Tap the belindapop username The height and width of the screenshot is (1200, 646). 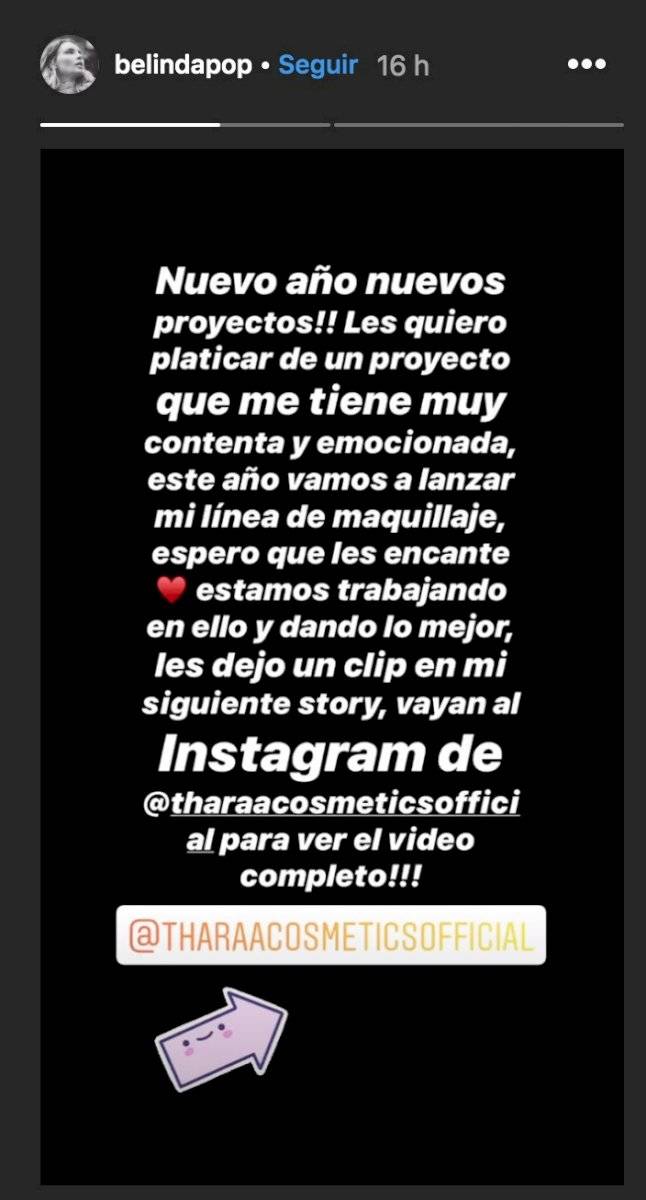[182, 66]
